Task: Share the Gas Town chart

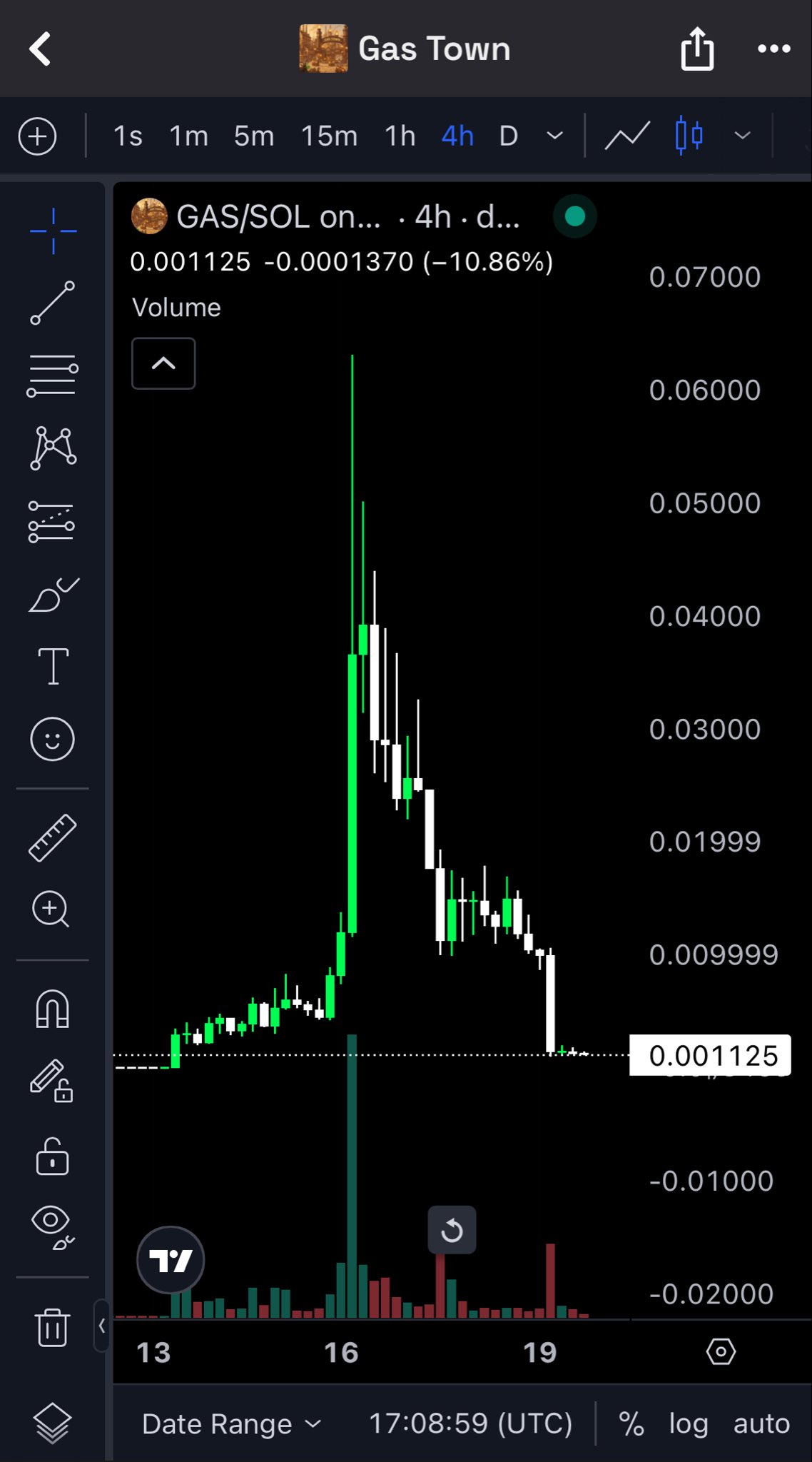Action: [x=697, y=49]
